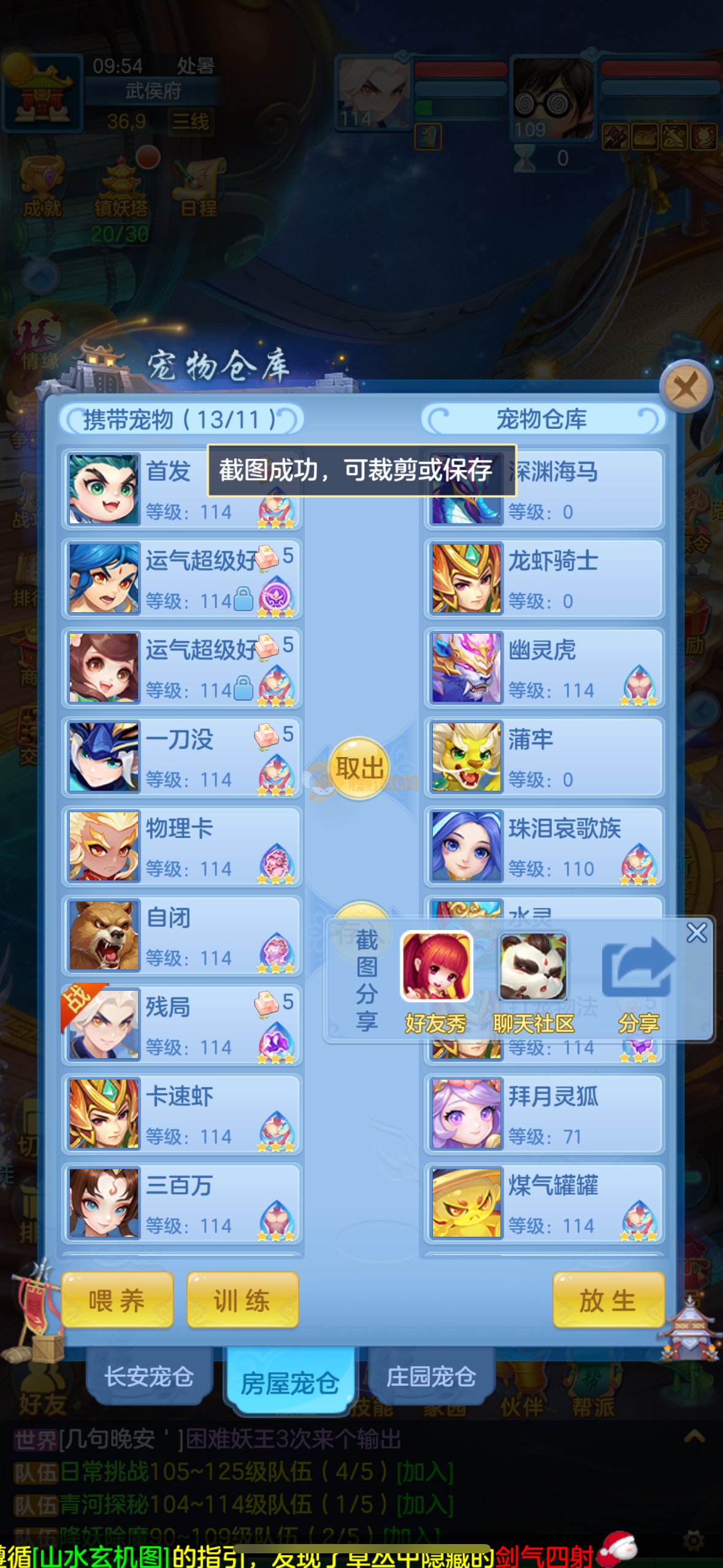The image size is (723, 1568).
Task: Switch to the 长安宠仓 tab
Action: click(x=149, y=1377)
